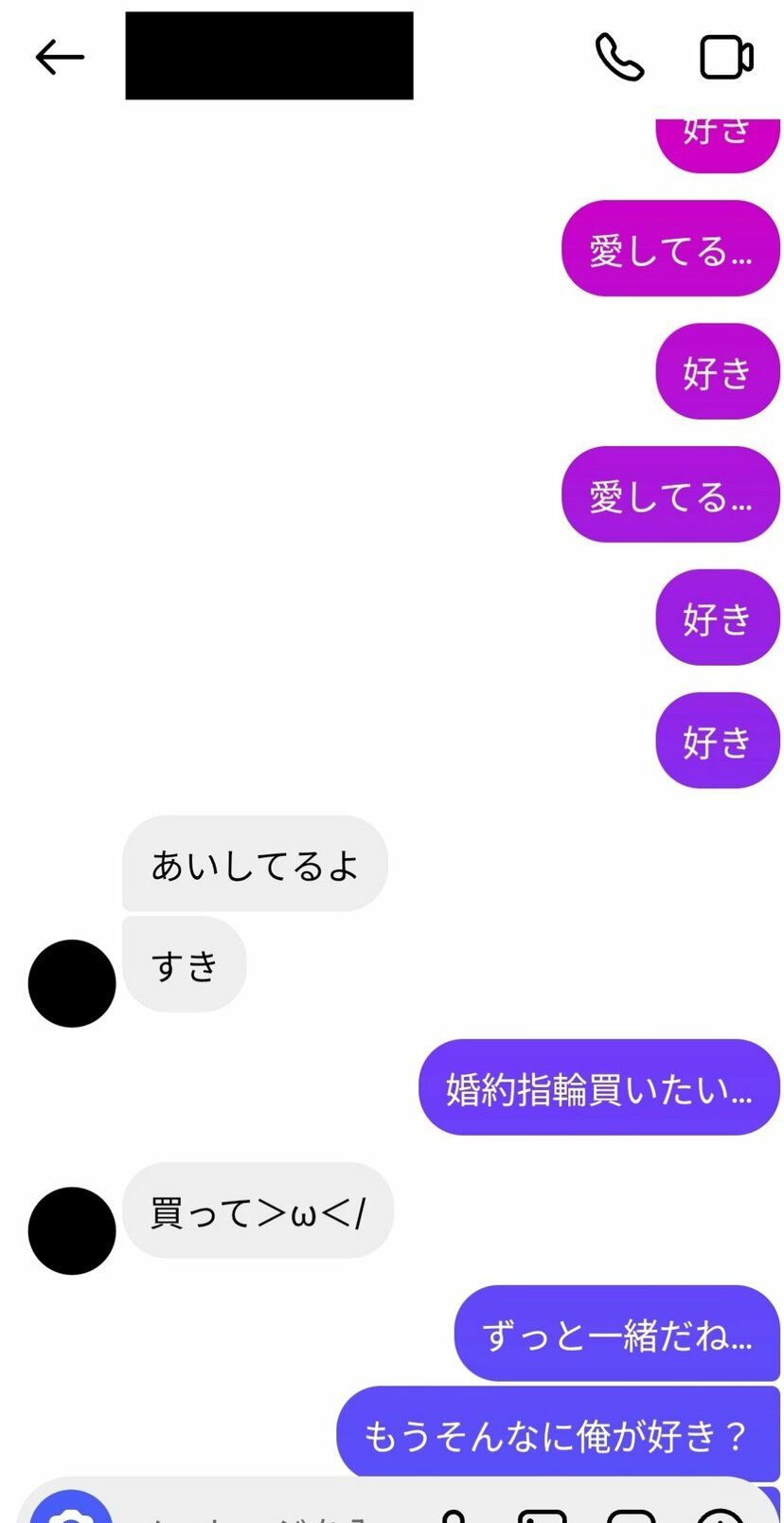Screen dimensions: 784x1523
Task: Start a video call
Action: click(726, 57)
